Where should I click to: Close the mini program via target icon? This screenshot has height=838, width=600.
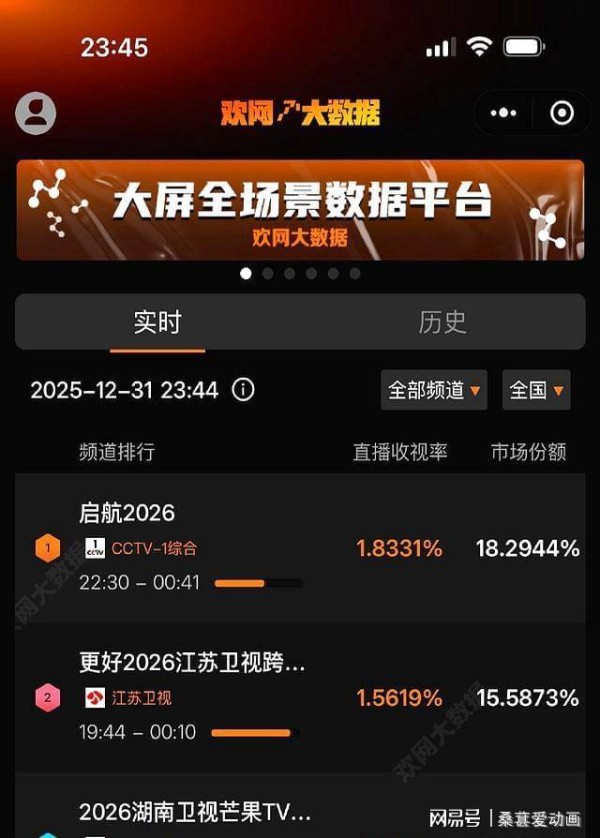pos(562,113)
